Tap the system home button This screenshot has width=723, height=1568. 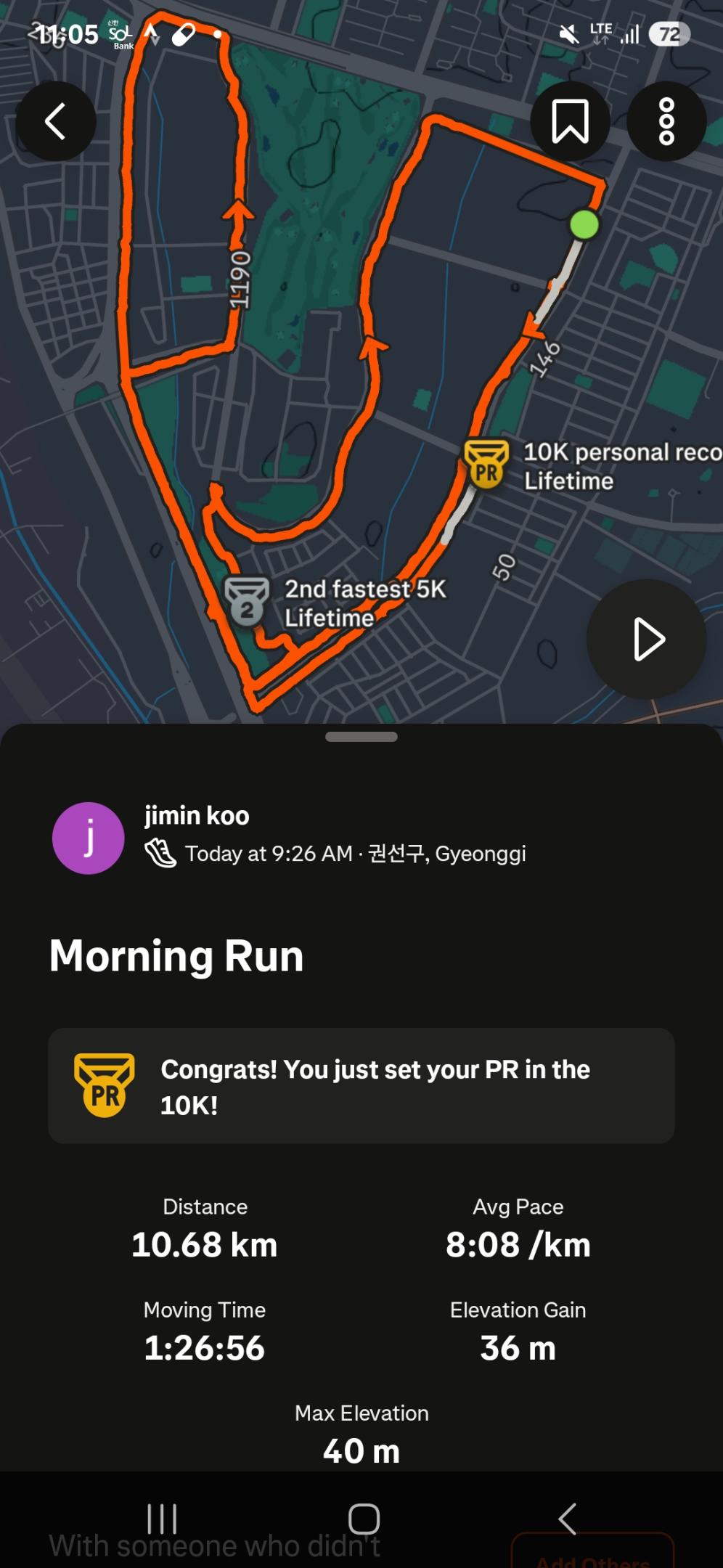[x=364, y=1519]
